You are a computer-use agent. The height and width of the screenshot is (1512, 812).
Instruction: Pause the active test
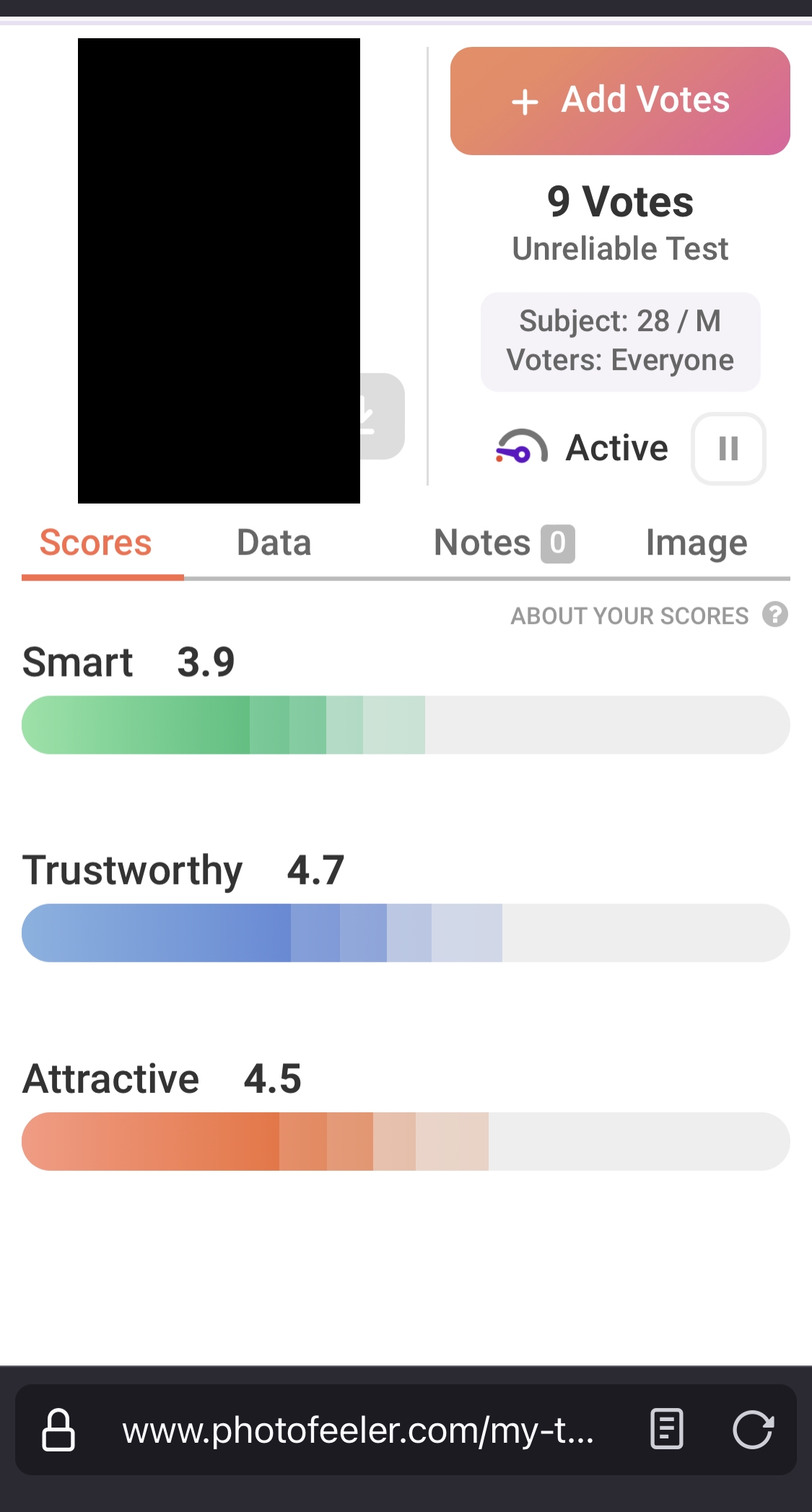coord(728,449)
